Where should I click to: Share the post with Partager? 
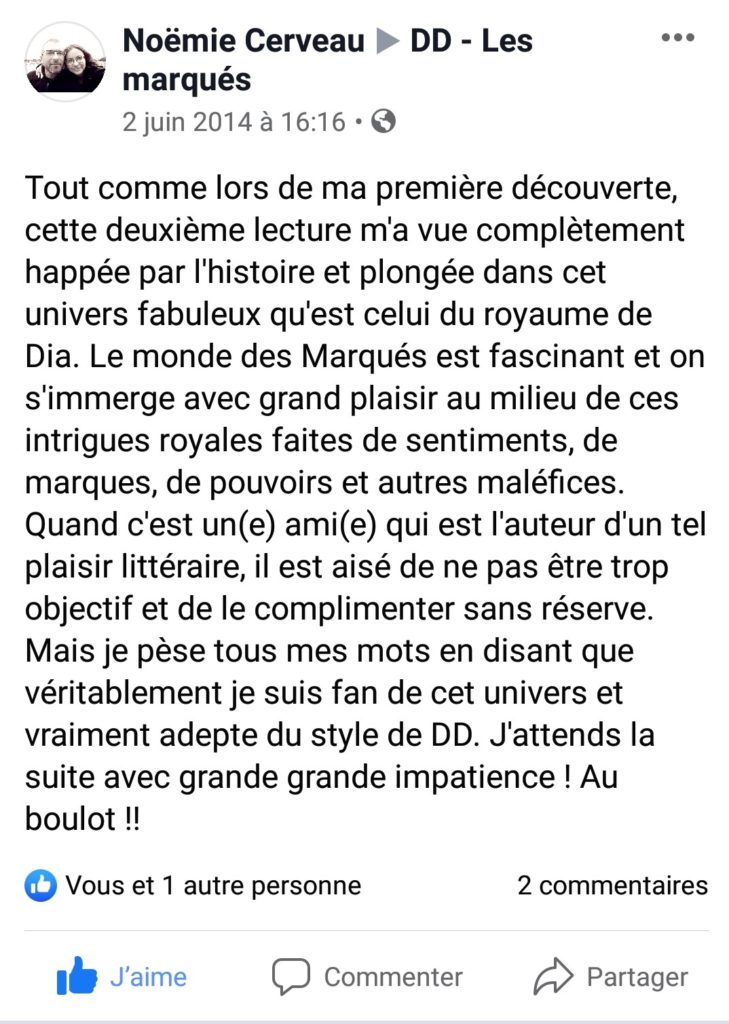coord(610,976)
